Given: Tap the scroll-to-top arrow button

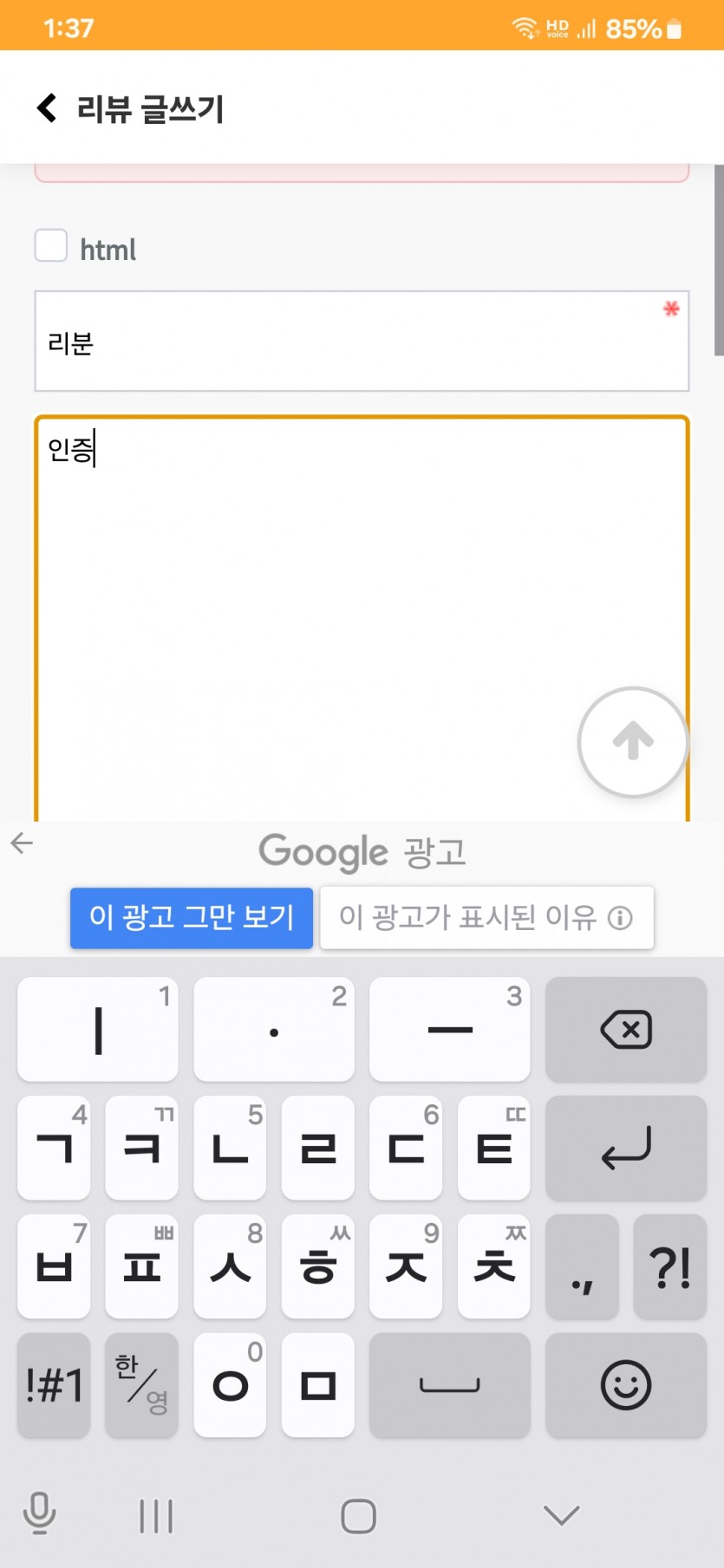Looking at the screenshot, I should tap(633, 742).
